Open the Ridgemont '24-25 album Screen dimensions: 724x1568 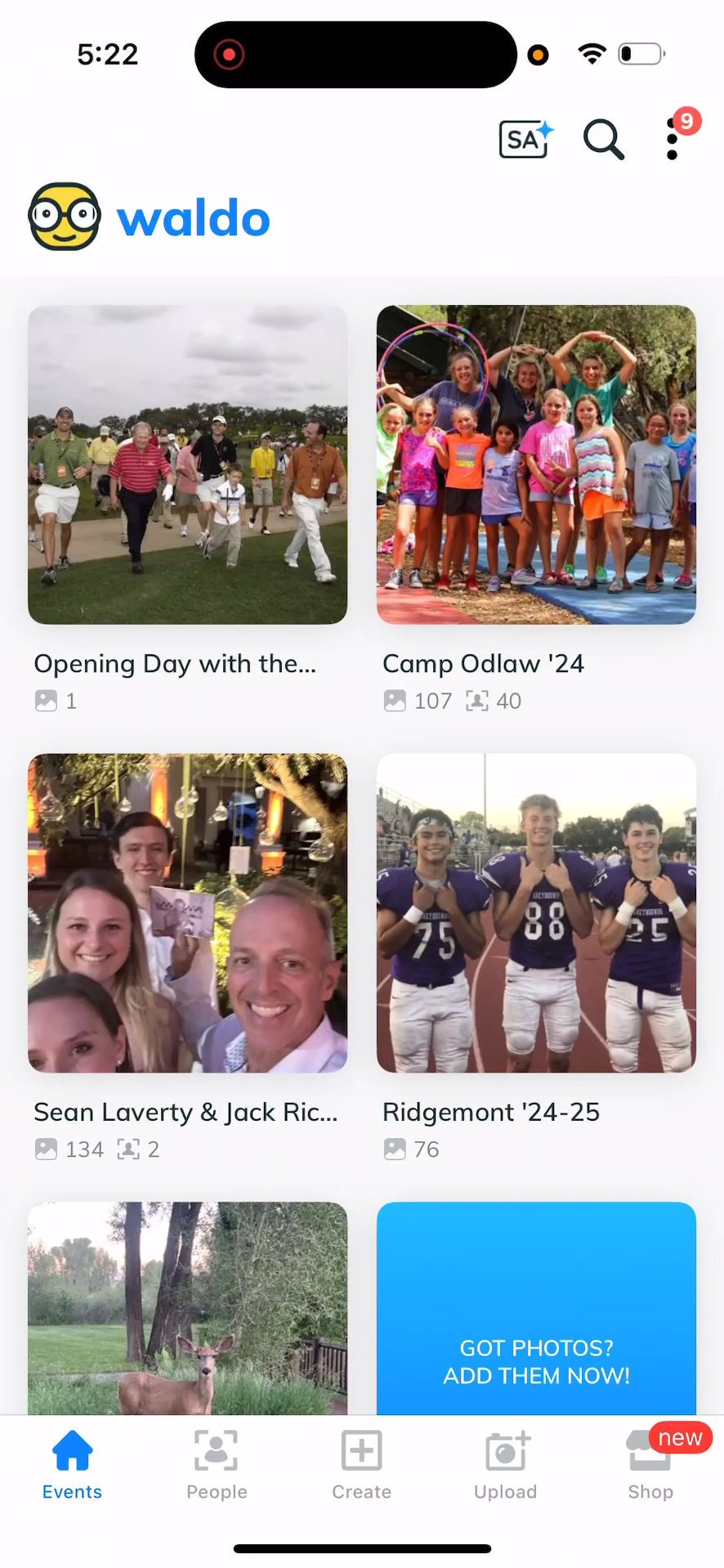[x=536, y=913]
